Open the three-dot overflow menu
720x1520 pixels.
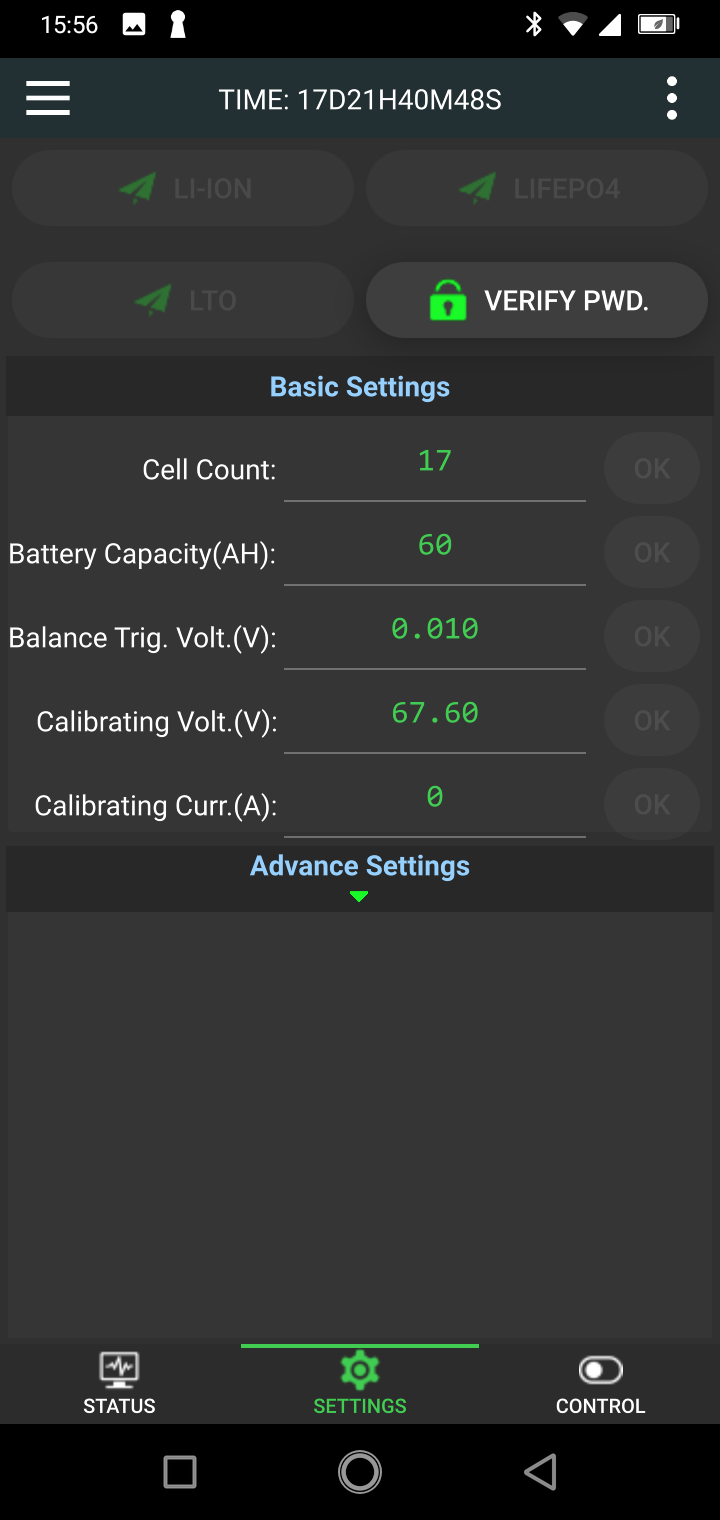click(x=672, y=99)
